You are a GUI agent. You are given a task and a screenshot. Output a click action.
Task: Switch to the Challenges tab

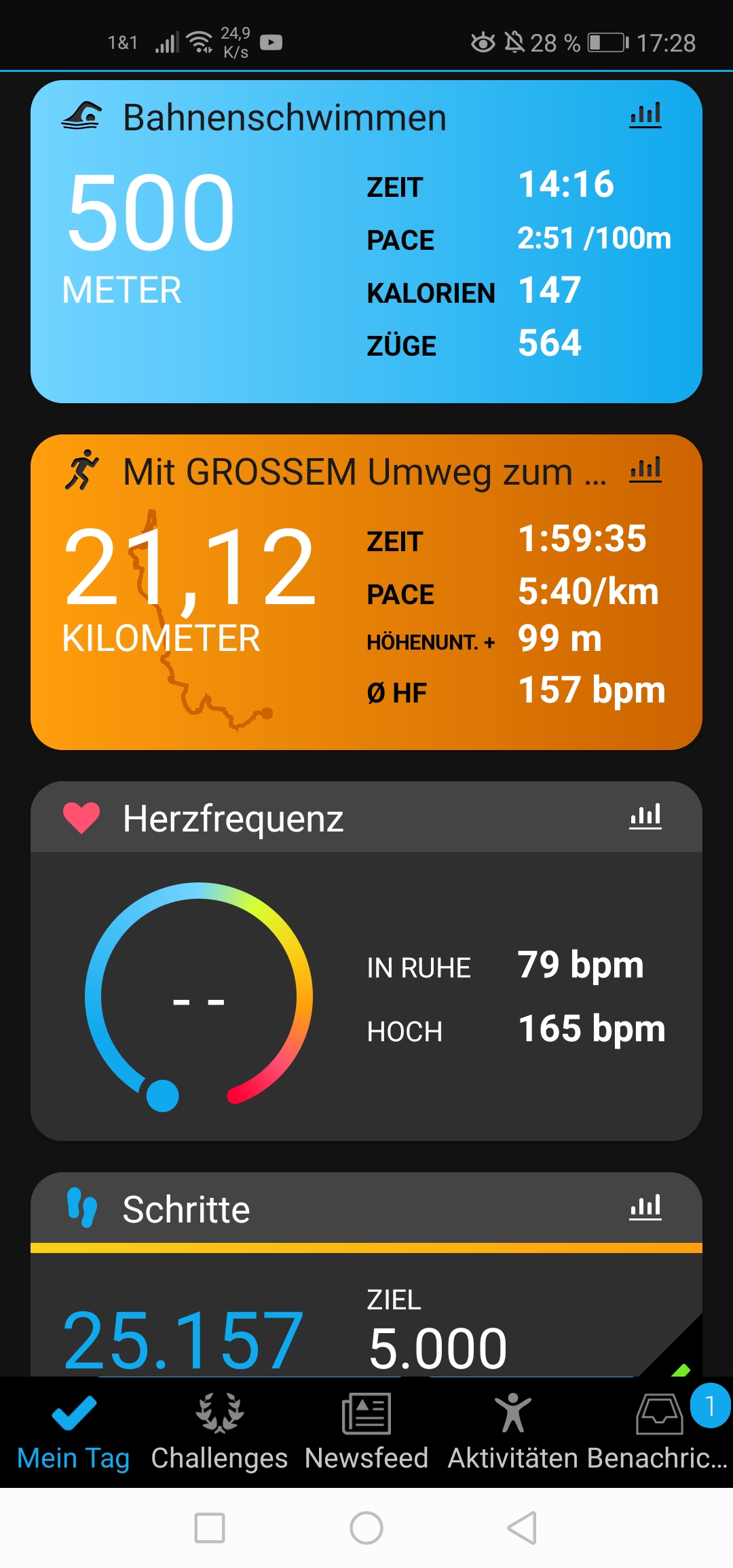219,1431
